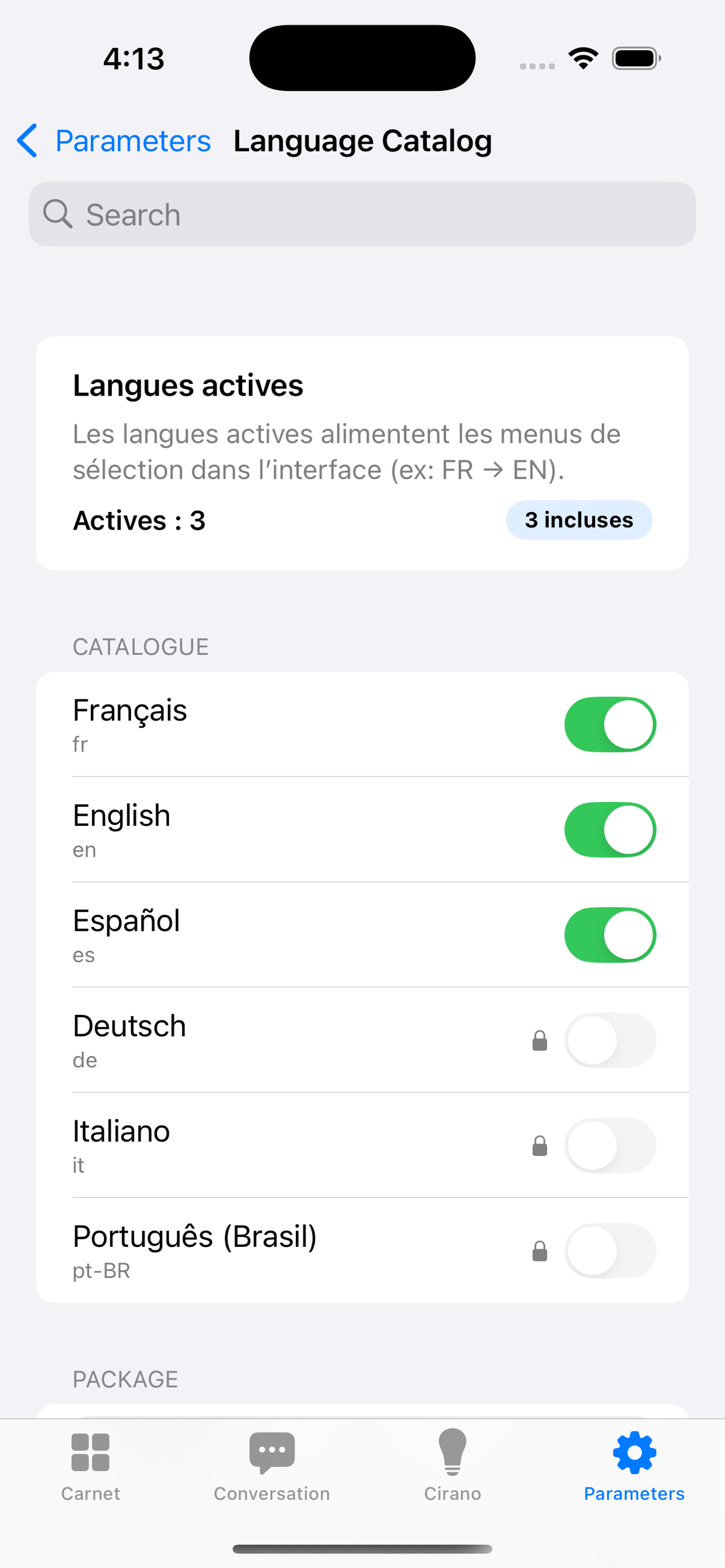This screenshot has height=1568, width=725.
Task: Click the back chevron arrow
Action: (x=26, y=140)
